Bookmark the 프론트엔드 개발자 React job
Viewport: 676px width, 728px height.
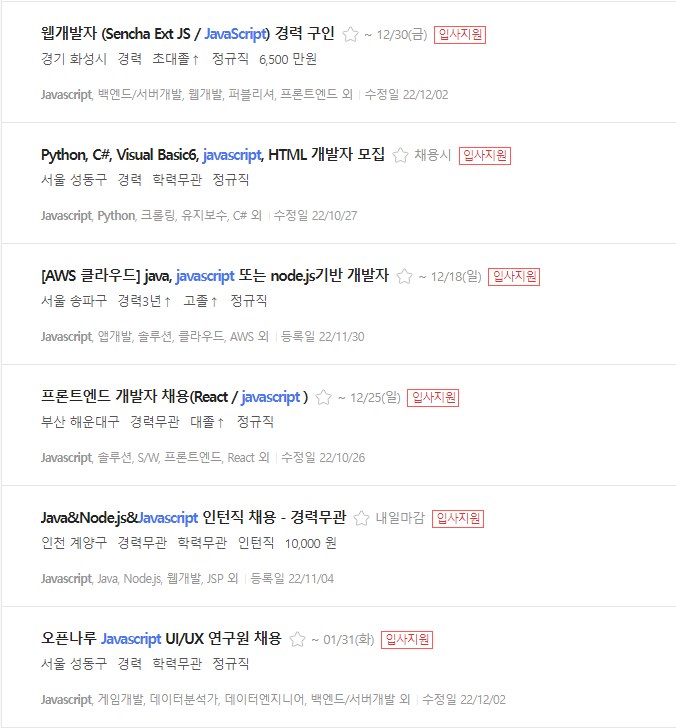[324, 398]
